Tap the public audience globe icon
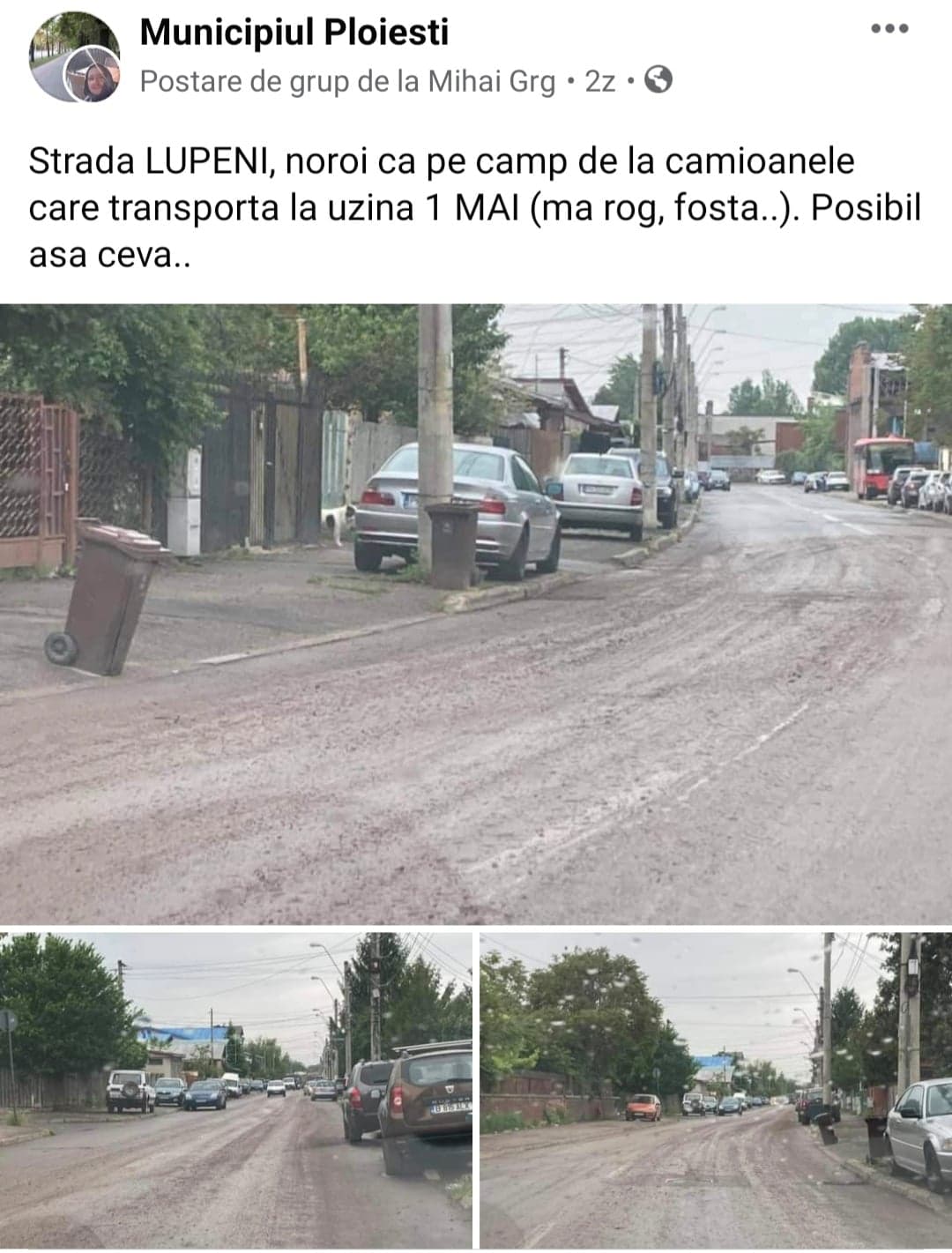952x1253 pixels. (658, 80)
